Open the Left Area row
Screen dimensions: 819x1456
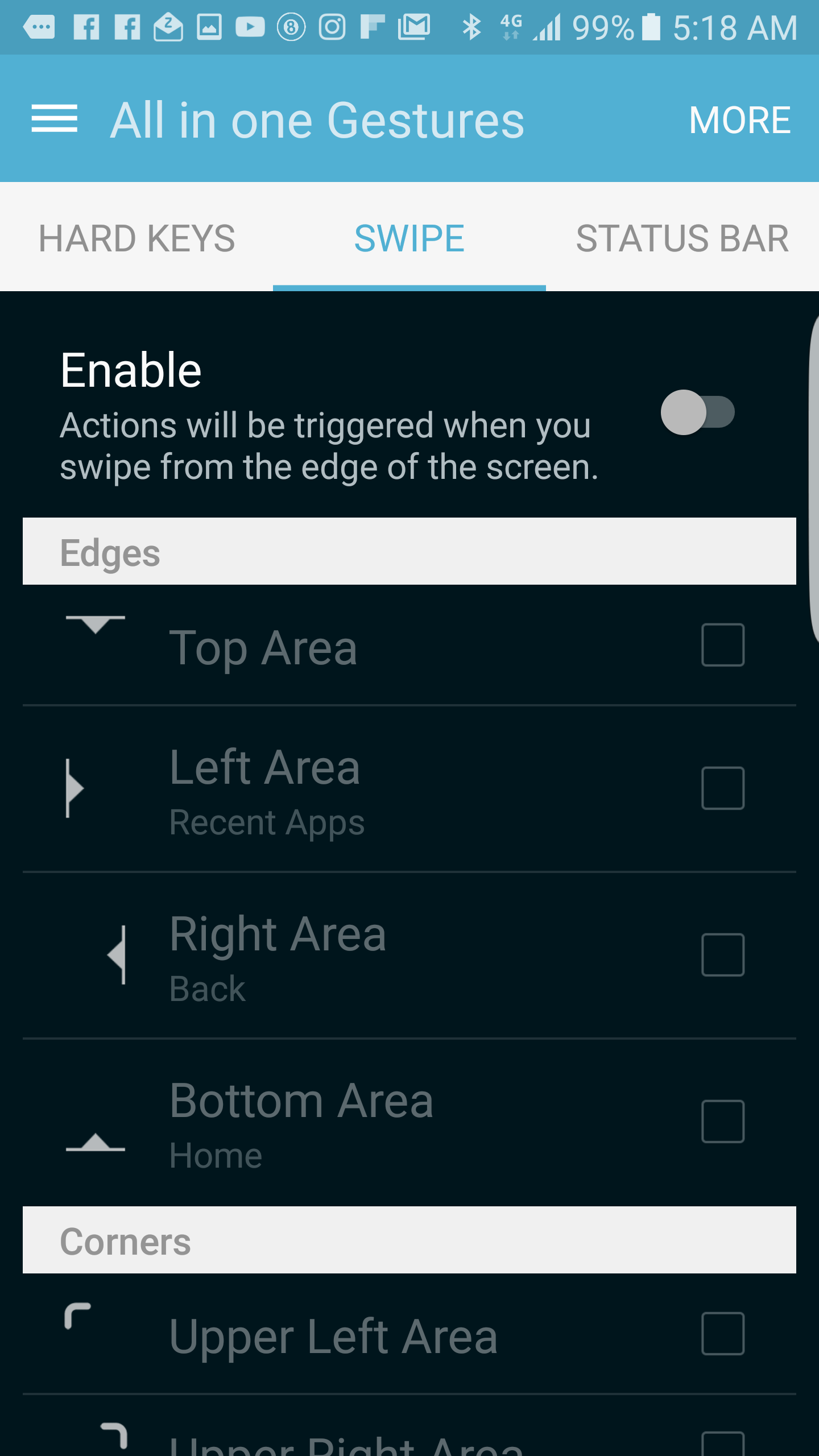pos(341,789)
